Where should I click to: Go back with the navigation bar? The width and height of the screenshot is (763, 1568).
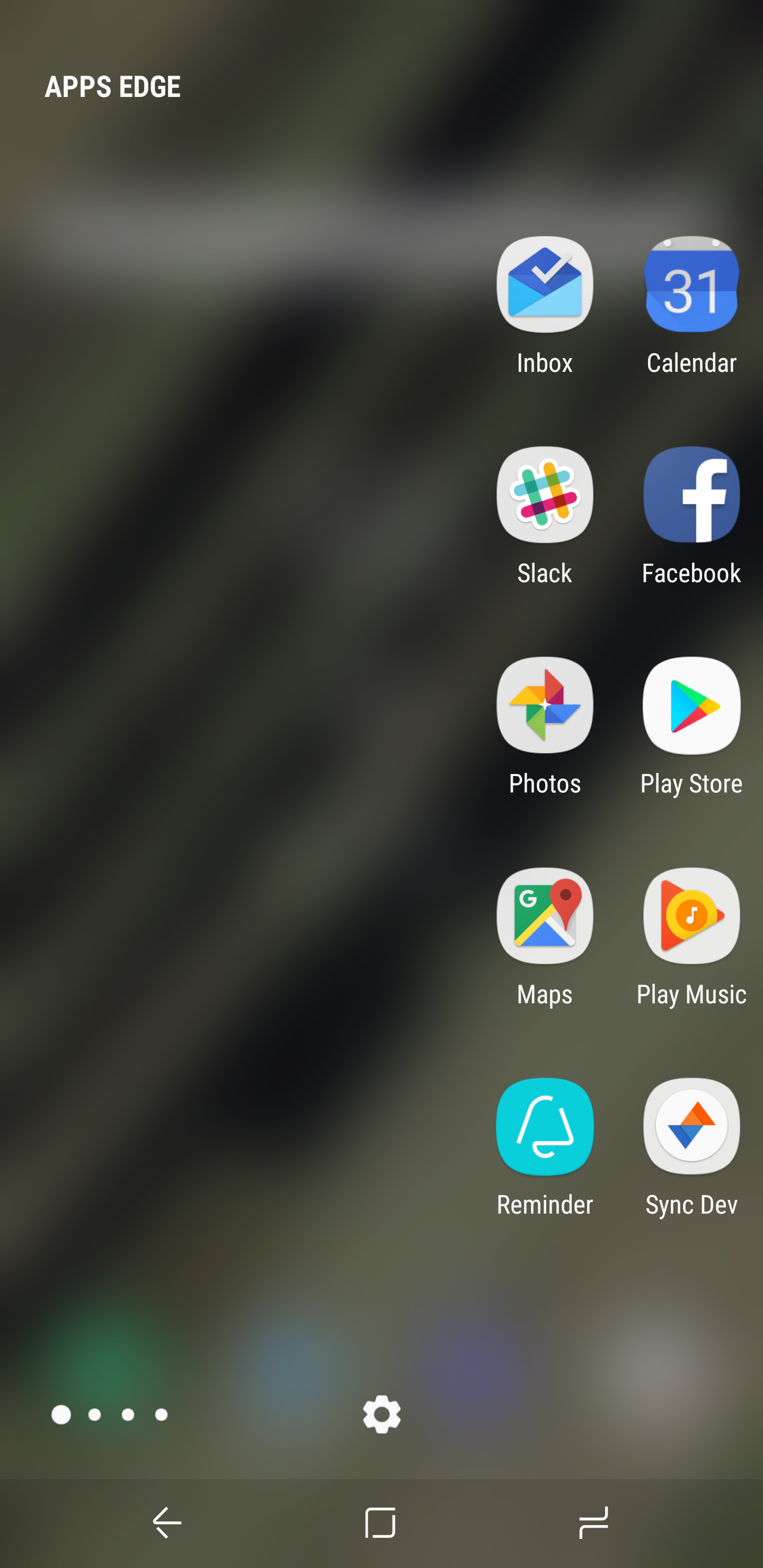(167, 1523)
